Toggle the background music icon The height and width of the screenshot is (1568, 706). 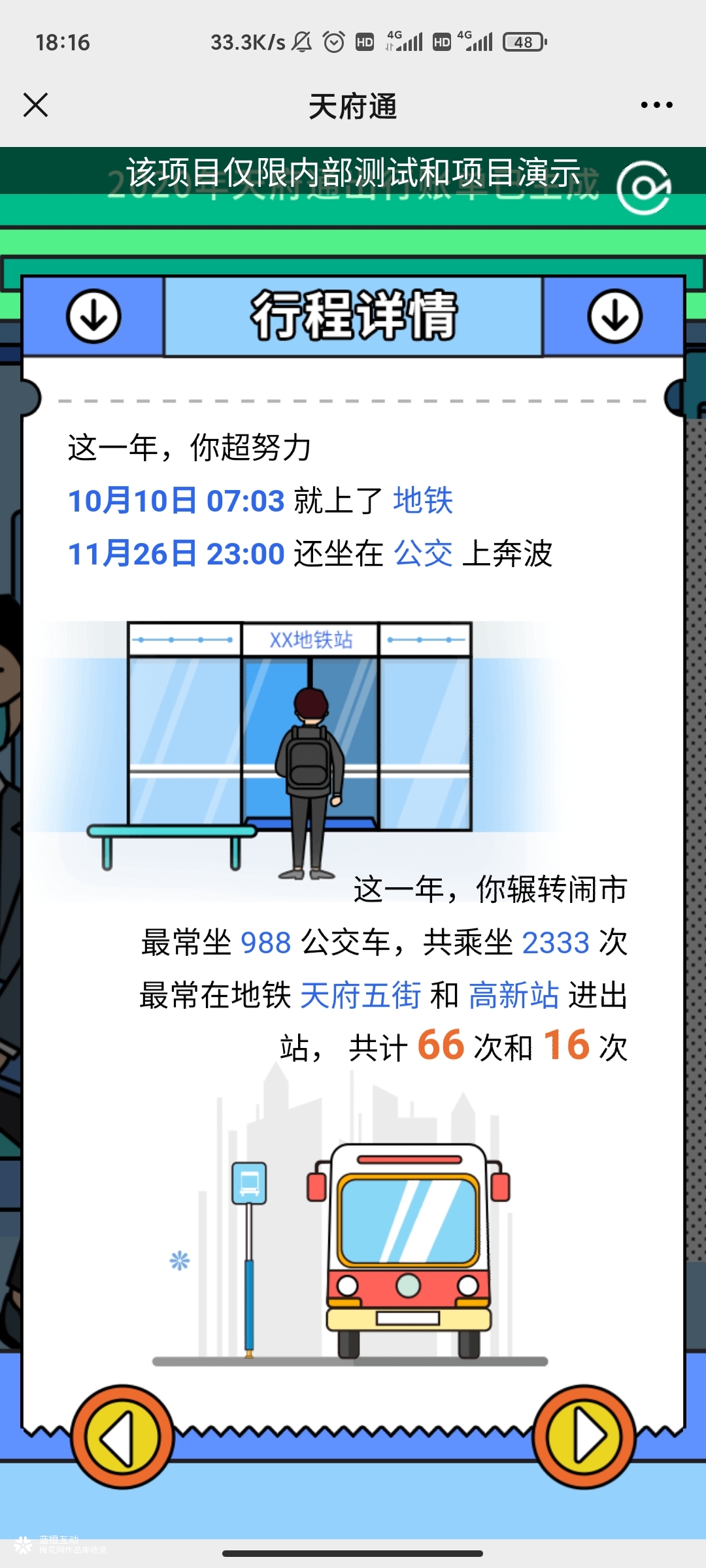click(x=644, y=188)
